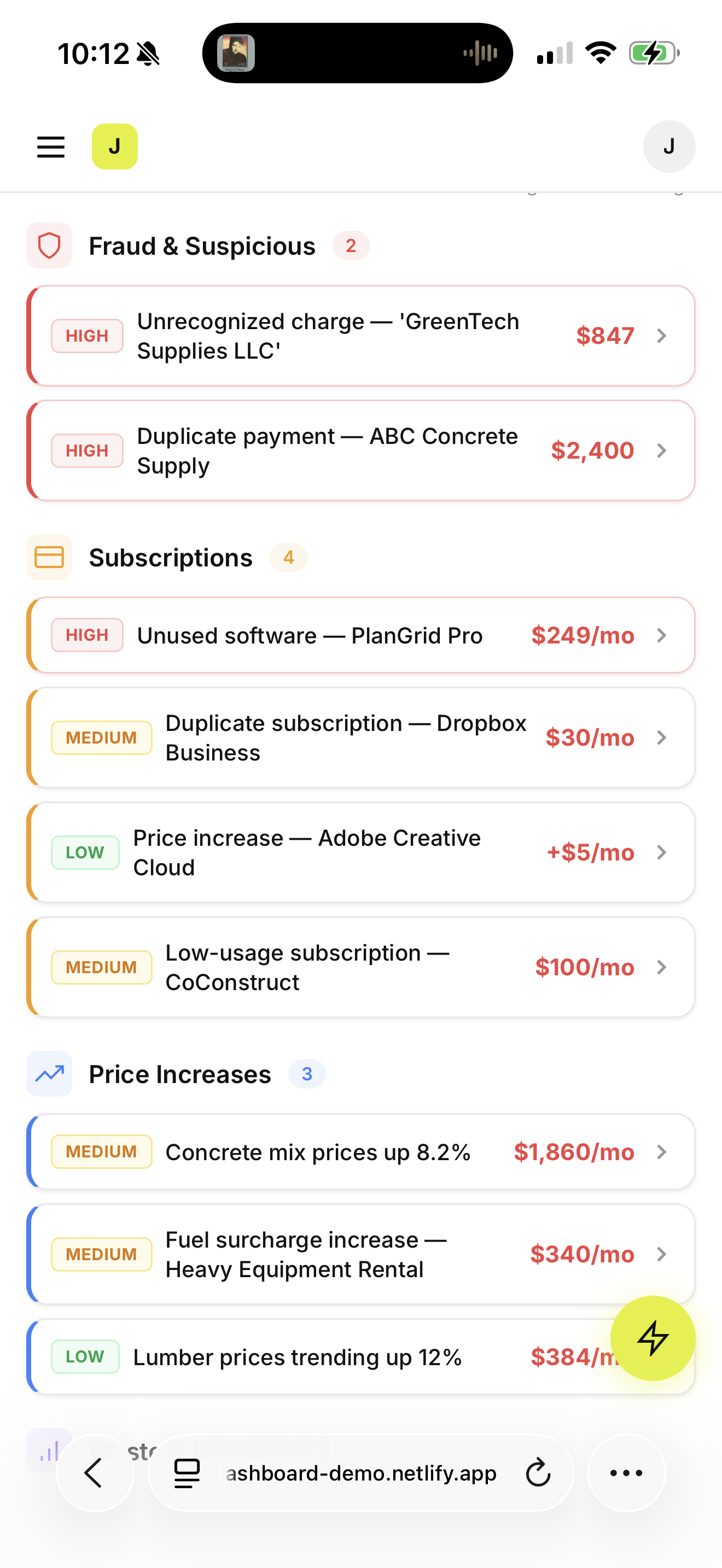Image resolution: width=722 pixels, height=1568 pixels.
Task: Open Unused software — PlanGrid Pro alert
Action: click(361, 635)
